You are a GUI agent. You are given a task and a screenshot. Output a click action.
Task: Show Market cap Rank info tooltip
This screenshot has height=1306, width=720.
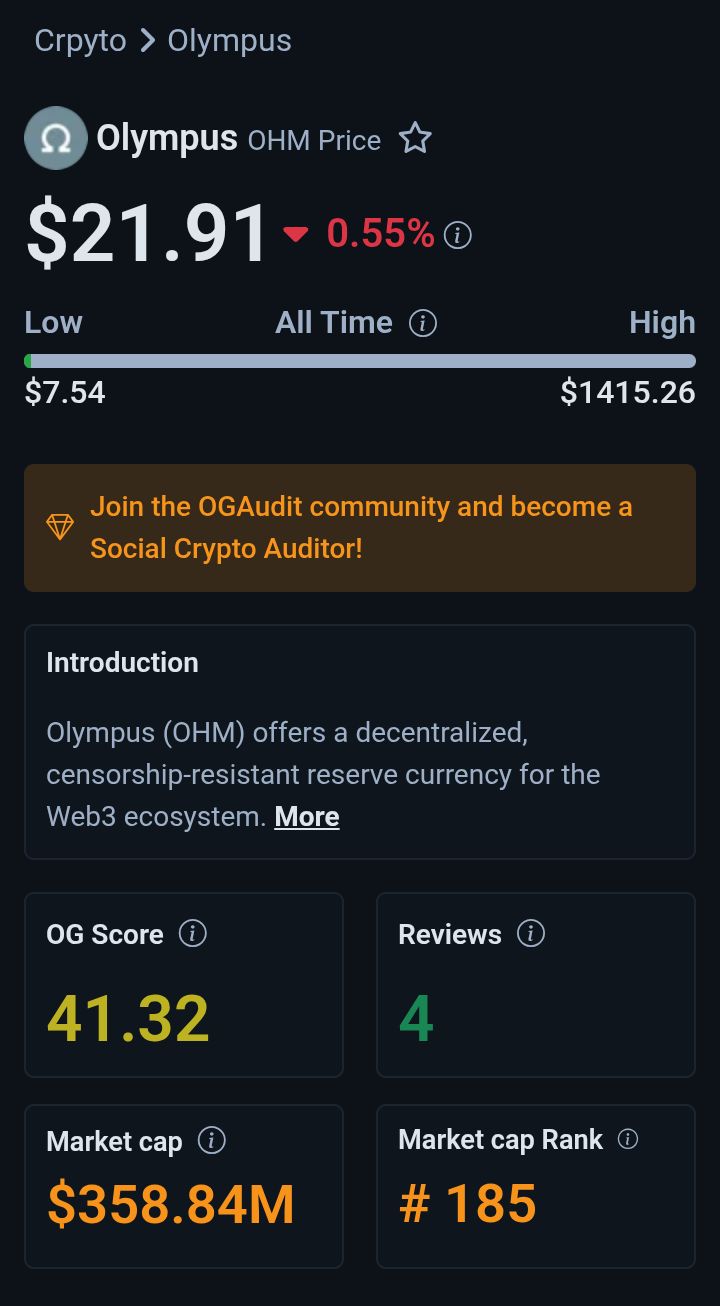click(x=628, y=1140)
